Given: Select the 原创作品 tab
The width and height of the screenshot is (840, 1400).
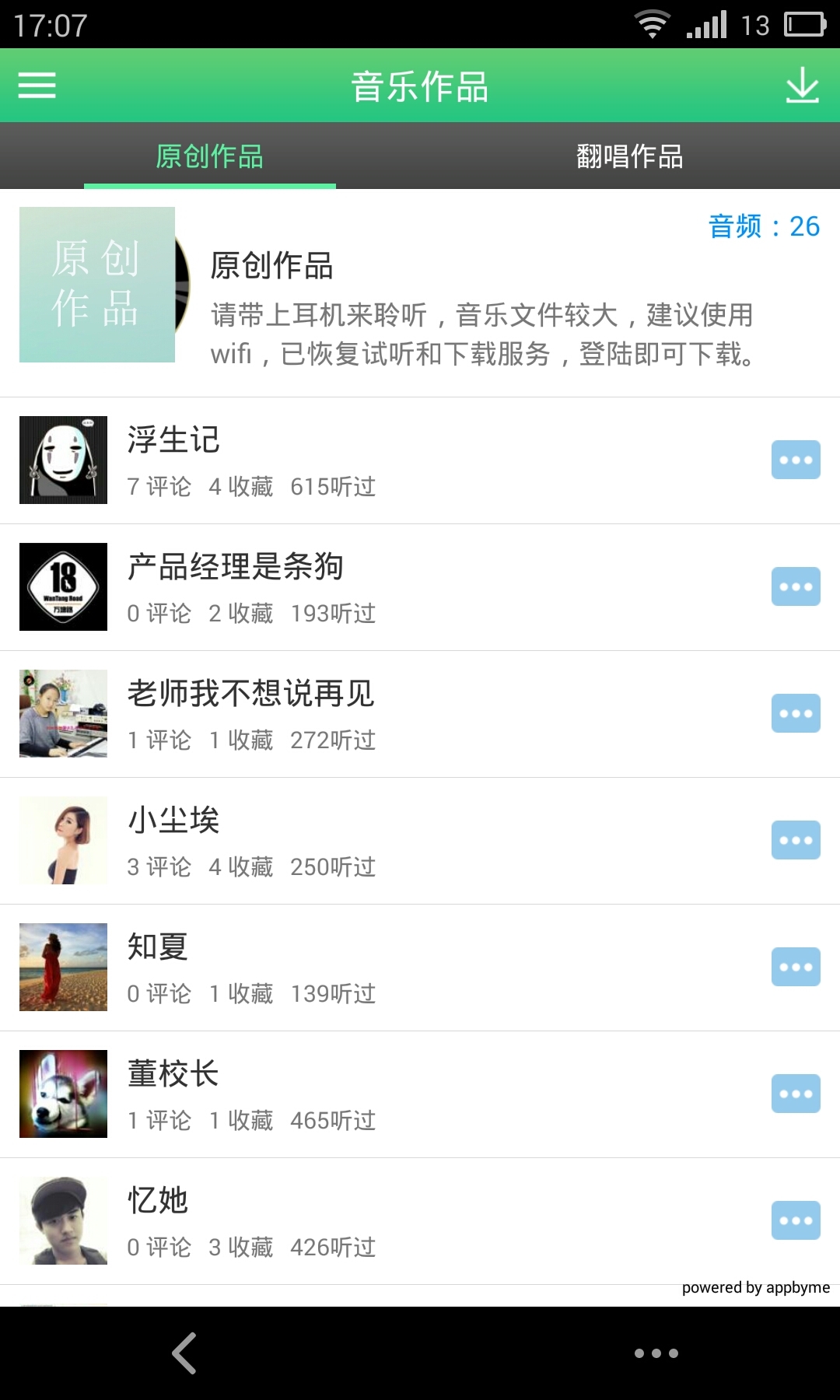Looking at the screenshot, I should (x=210, y=156).
